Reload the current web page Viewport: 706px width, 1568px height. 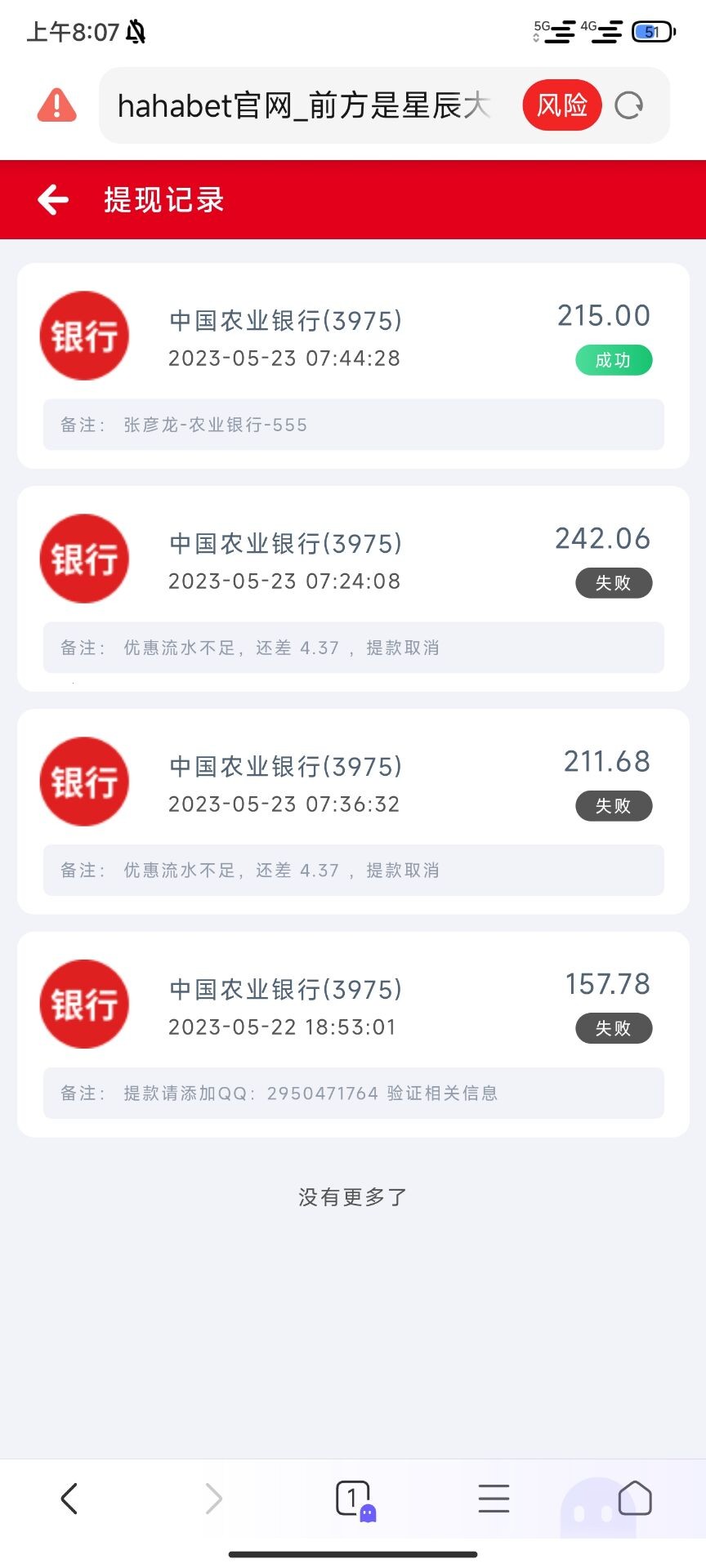(628, 105)
